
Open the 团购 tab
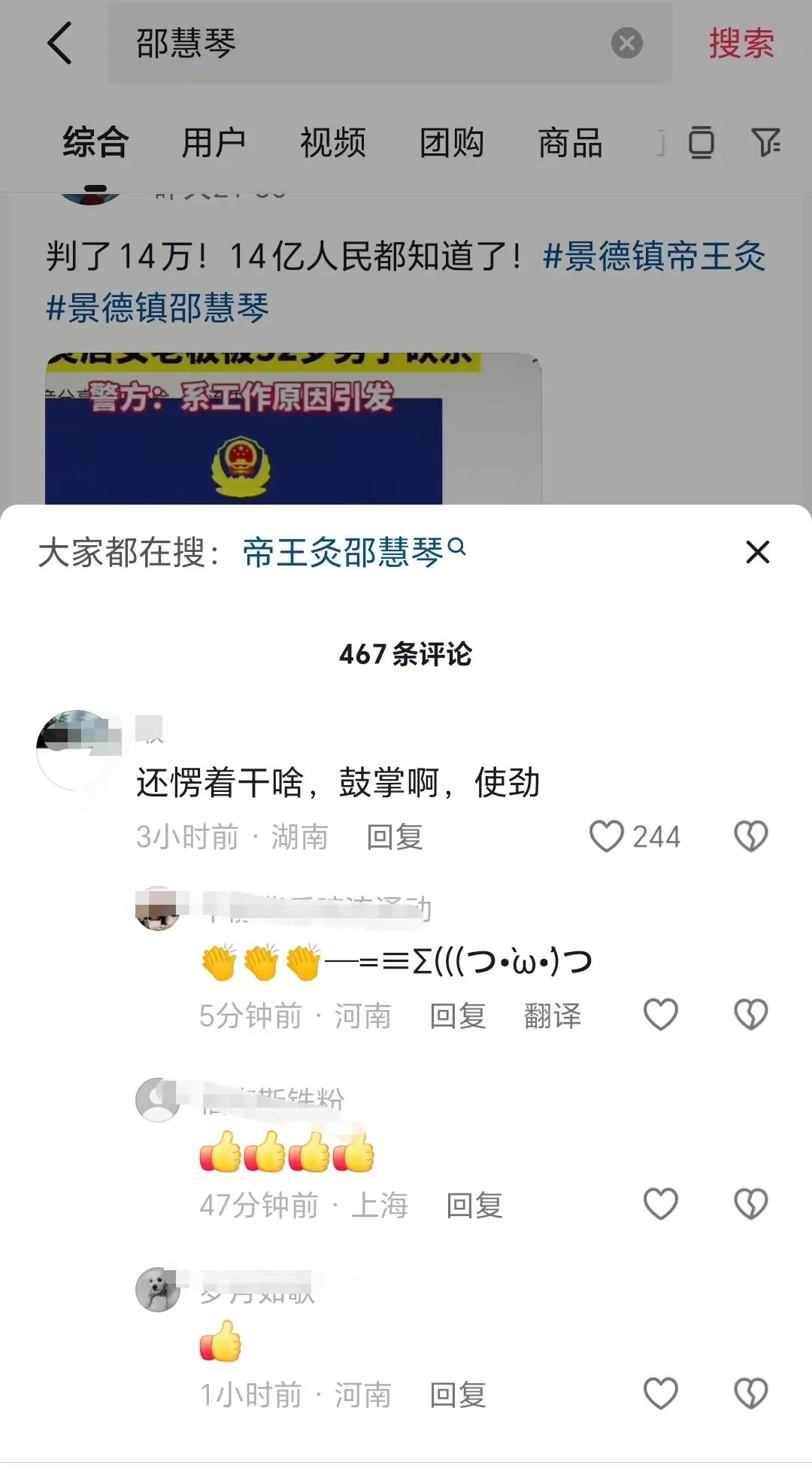[x=452, y=142]
